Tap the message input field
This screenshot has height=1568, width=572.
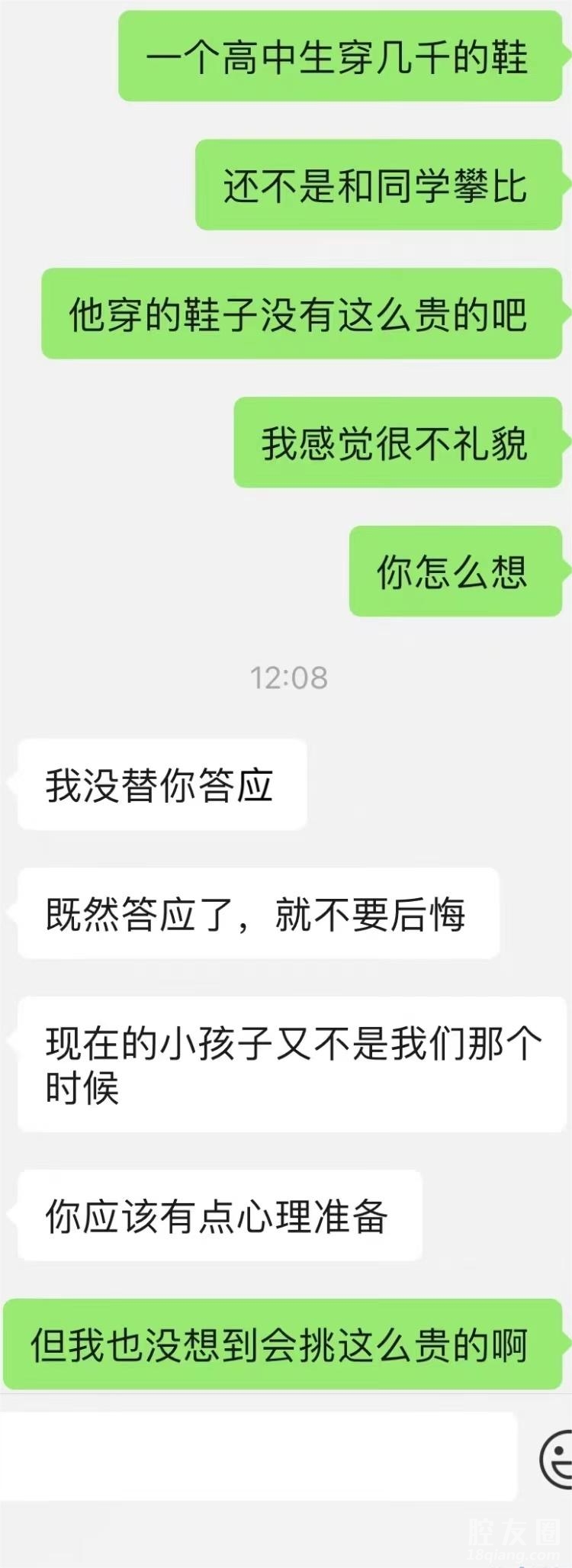tap(258, 1455)
